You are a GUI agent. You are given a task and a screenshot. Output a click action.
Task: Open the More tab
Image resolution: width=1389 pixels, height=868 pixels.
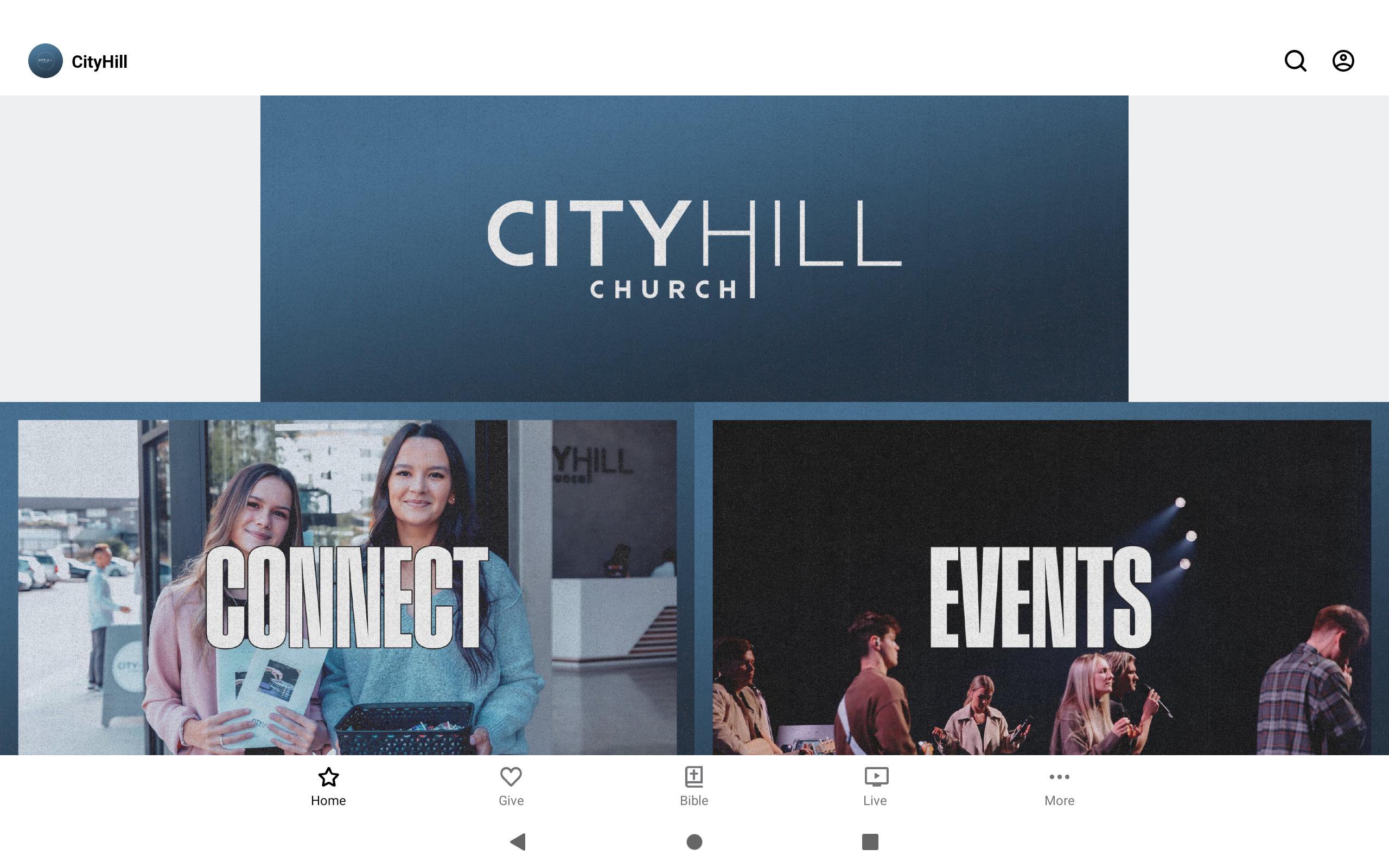click(1059, 787)
